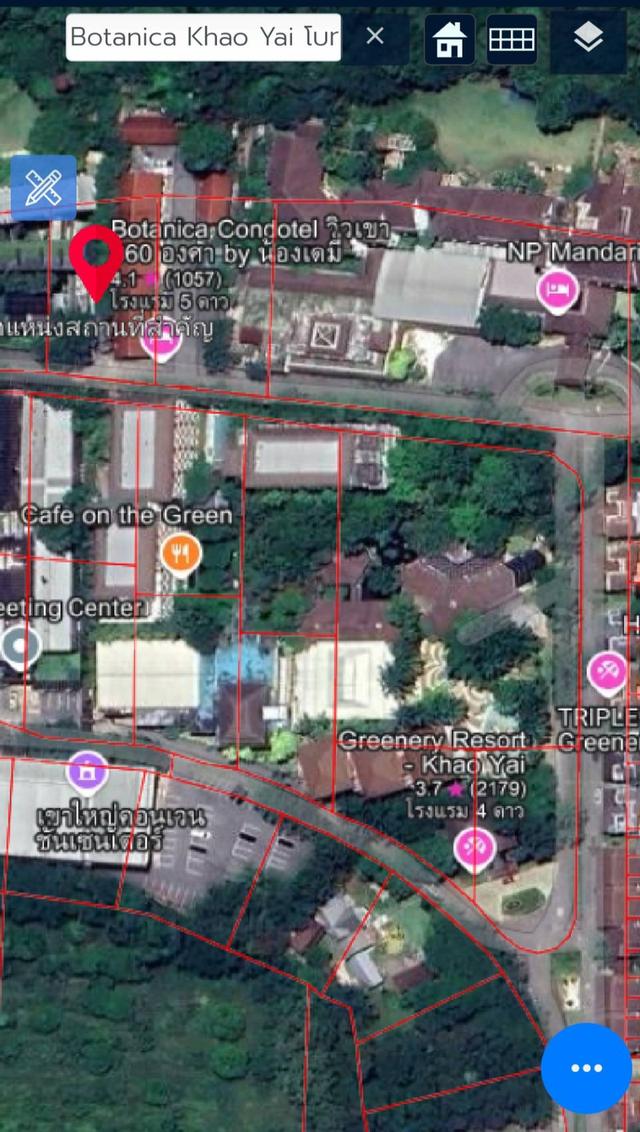
Task: Open the blue three-dots floating button
Action: pos(587,1068)
